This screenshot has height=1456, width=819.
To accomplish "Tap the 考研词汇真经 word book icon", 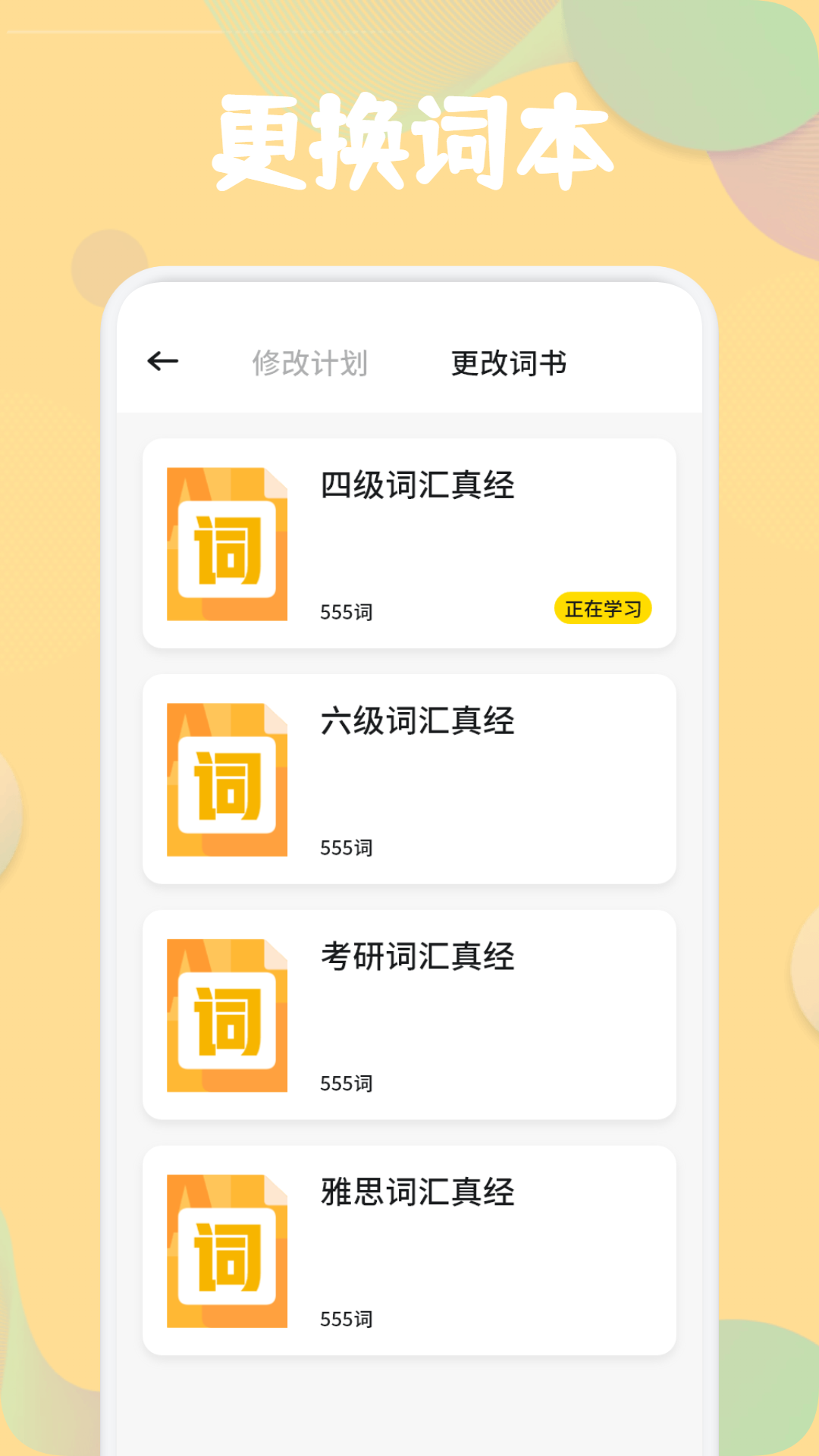I will [226, 1016].
